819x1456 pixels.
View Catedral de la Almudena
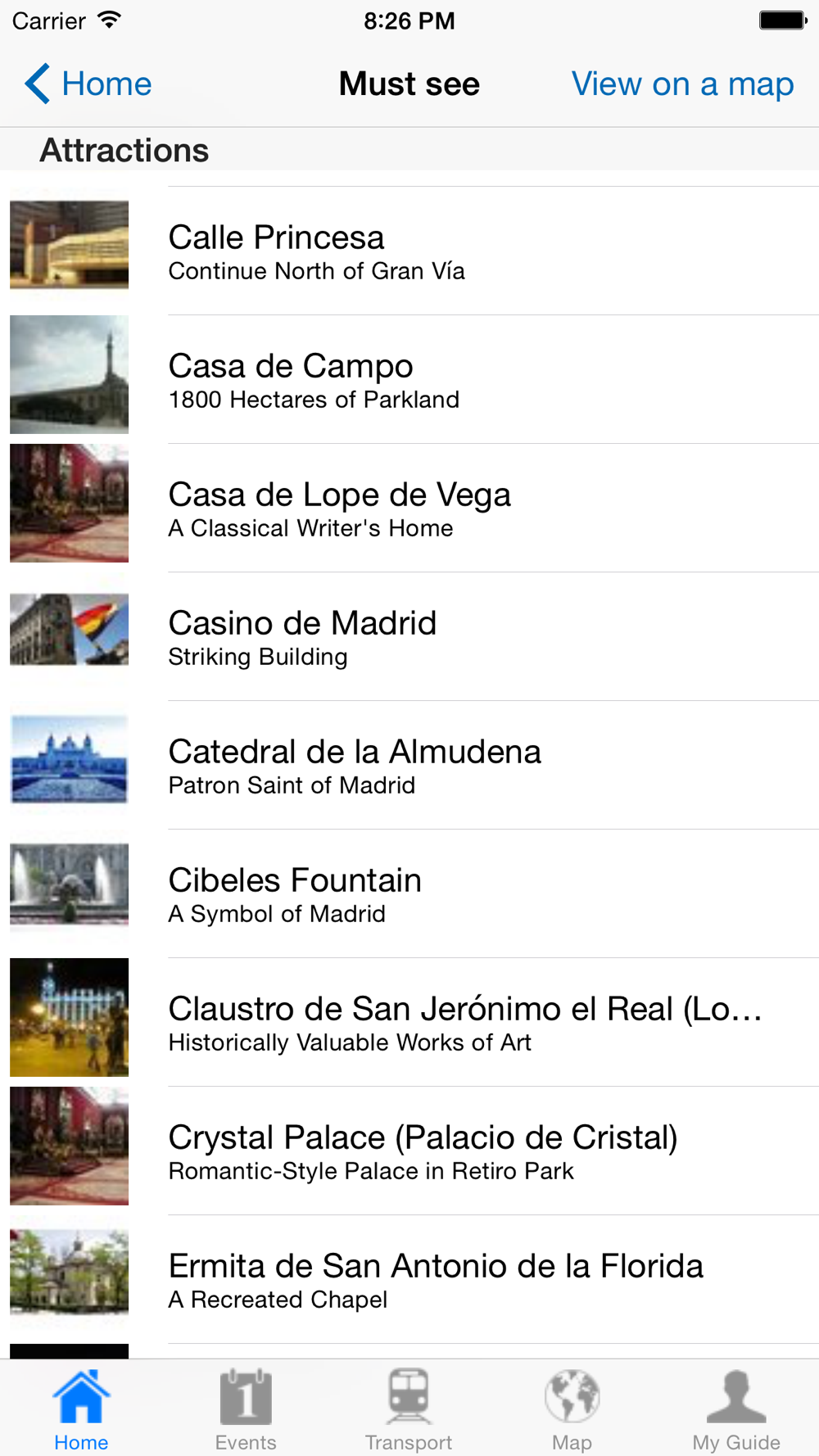(409, 765)
